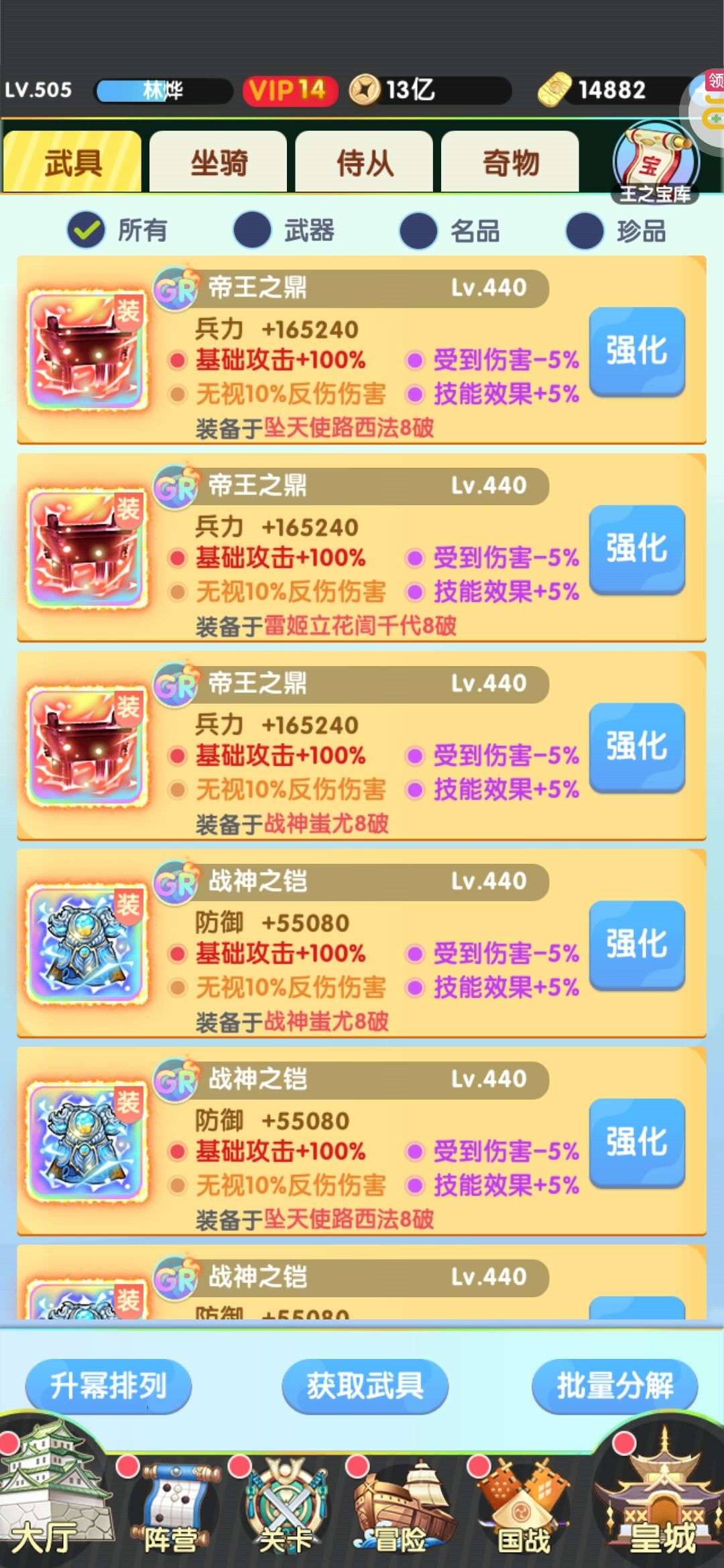Open the 奇物 tab
This screenshot has width=724, height=1568.
point(510,161)
